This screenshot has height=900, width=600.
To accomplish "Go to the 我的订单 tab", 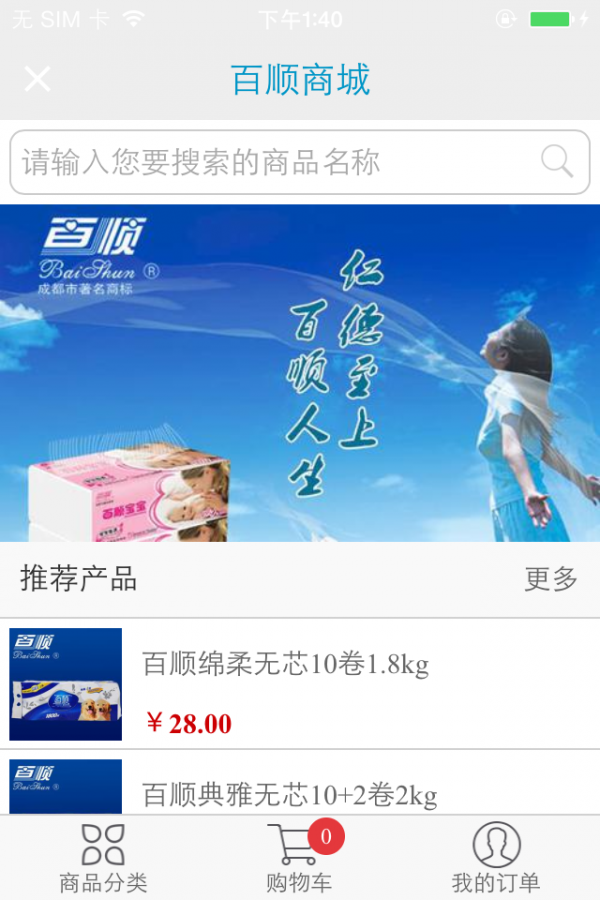I will pos(496,858).
